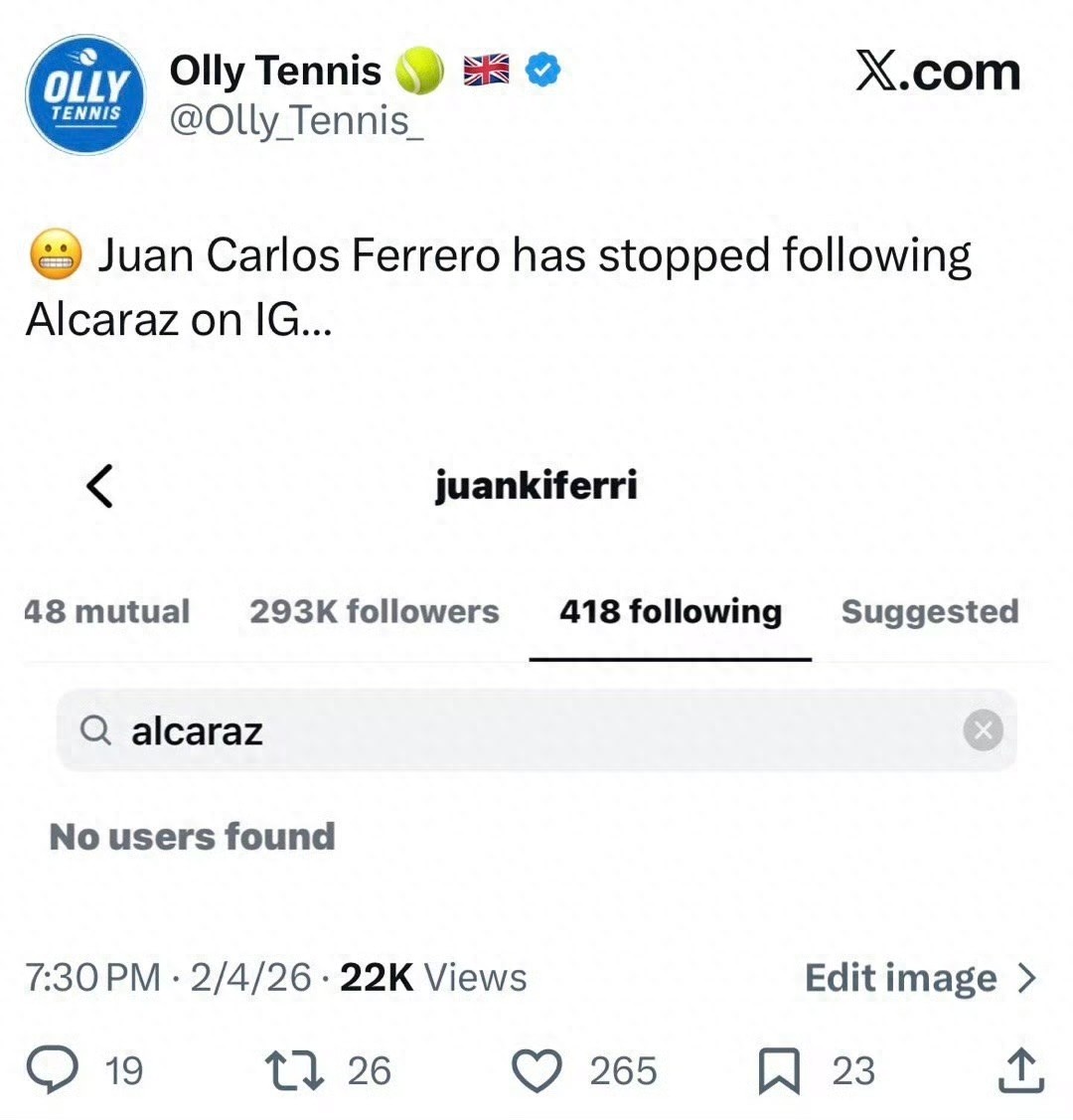Clear the alcaraz search with the X icon
Viewport: 1073px width, 1120px height.
click(x=983, y=730)
